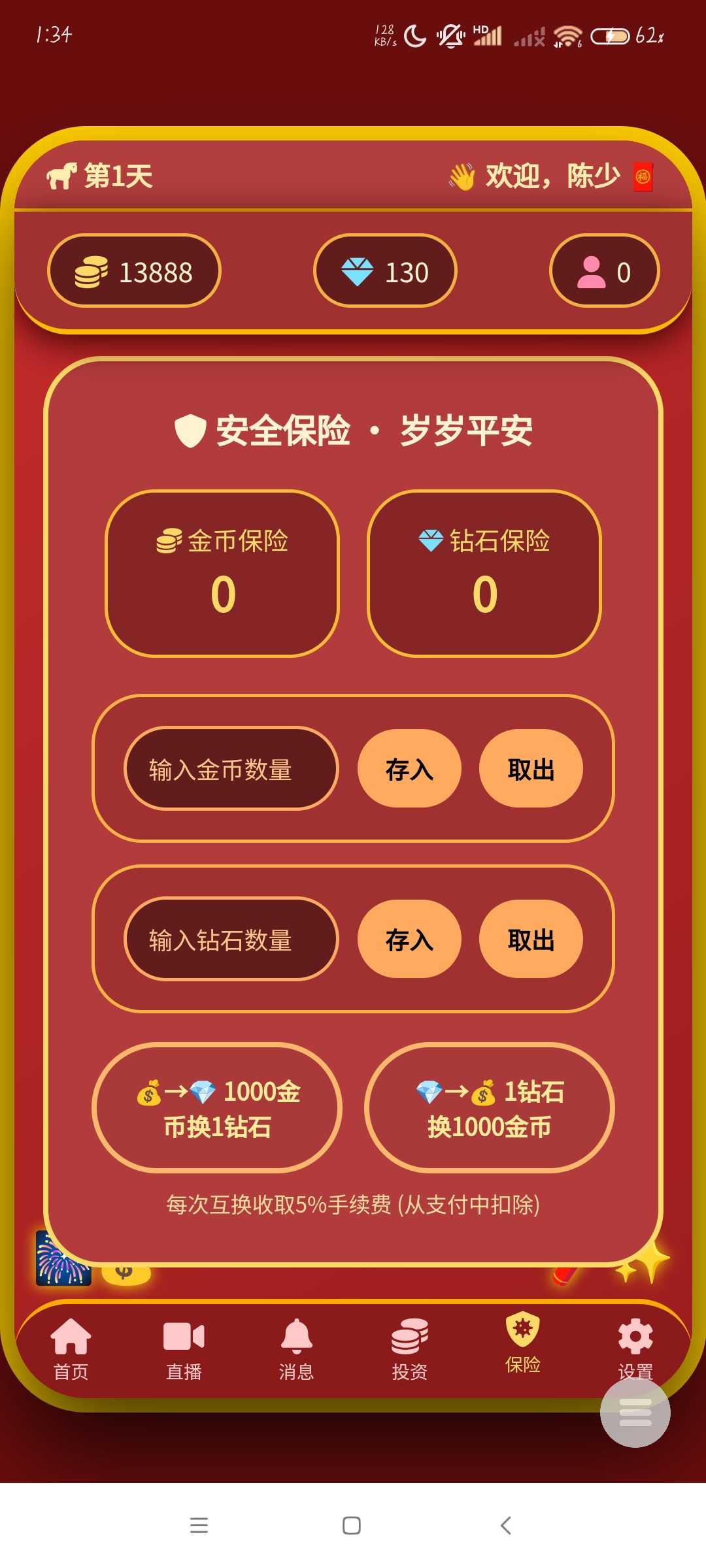Focus the 输入钻石数量 input field
The height and width of the screenshot is (1568, 706).
point(231,939)
